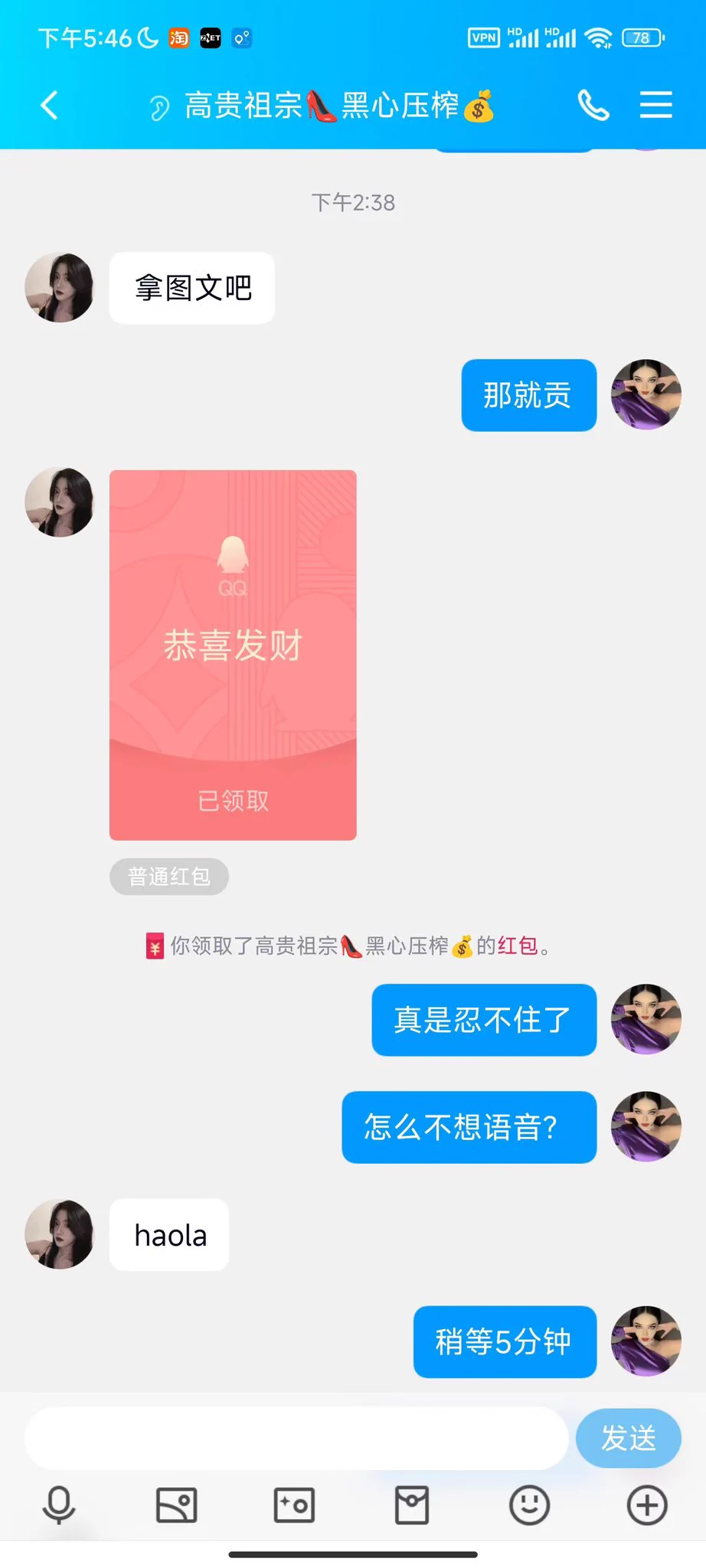Expand more options with the plus icon
Screen dimensions: 706x1568
[647, 1505]
